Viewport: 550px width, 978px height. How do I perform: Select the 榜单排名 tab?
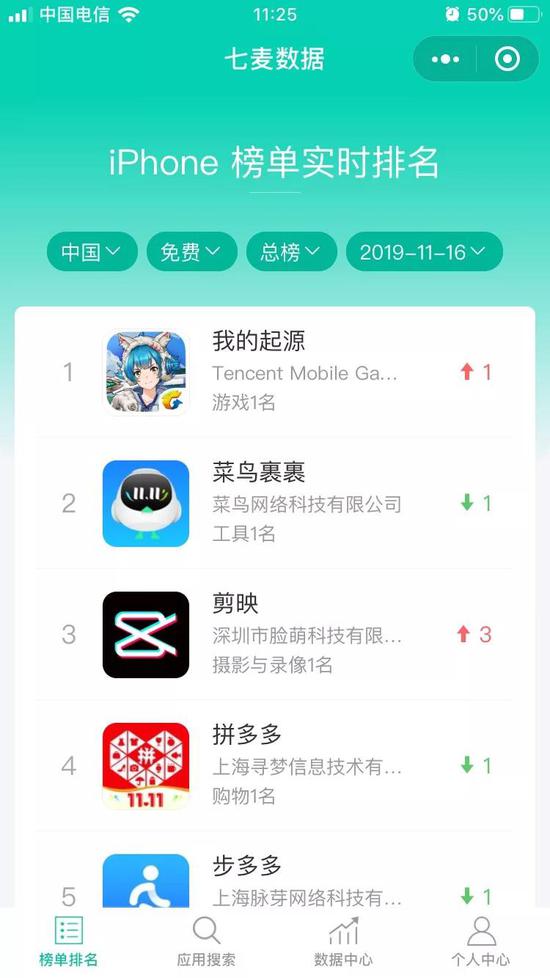pos(69,942)
